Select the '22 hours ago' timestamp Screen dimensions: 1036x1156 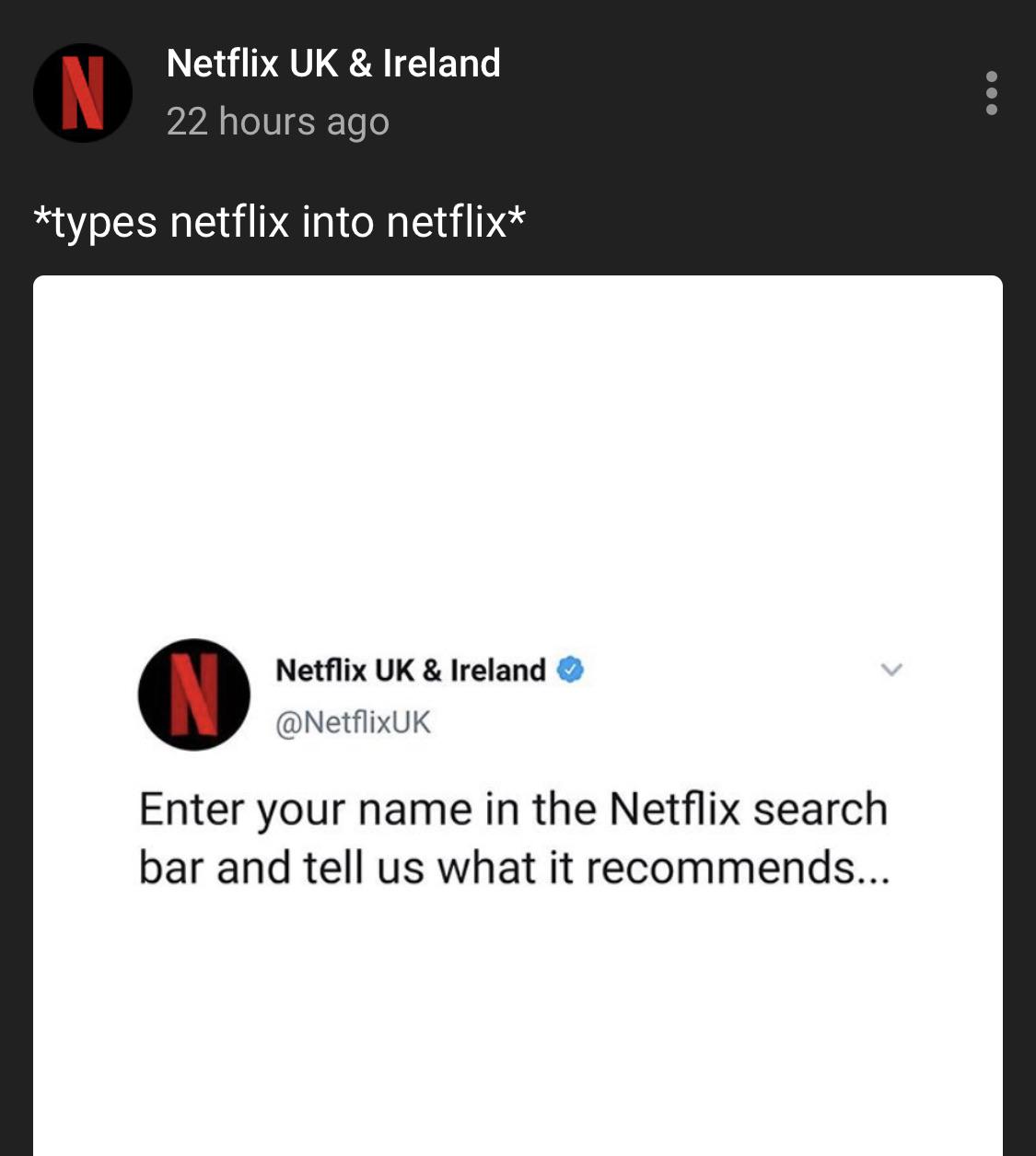pos(278,122)
